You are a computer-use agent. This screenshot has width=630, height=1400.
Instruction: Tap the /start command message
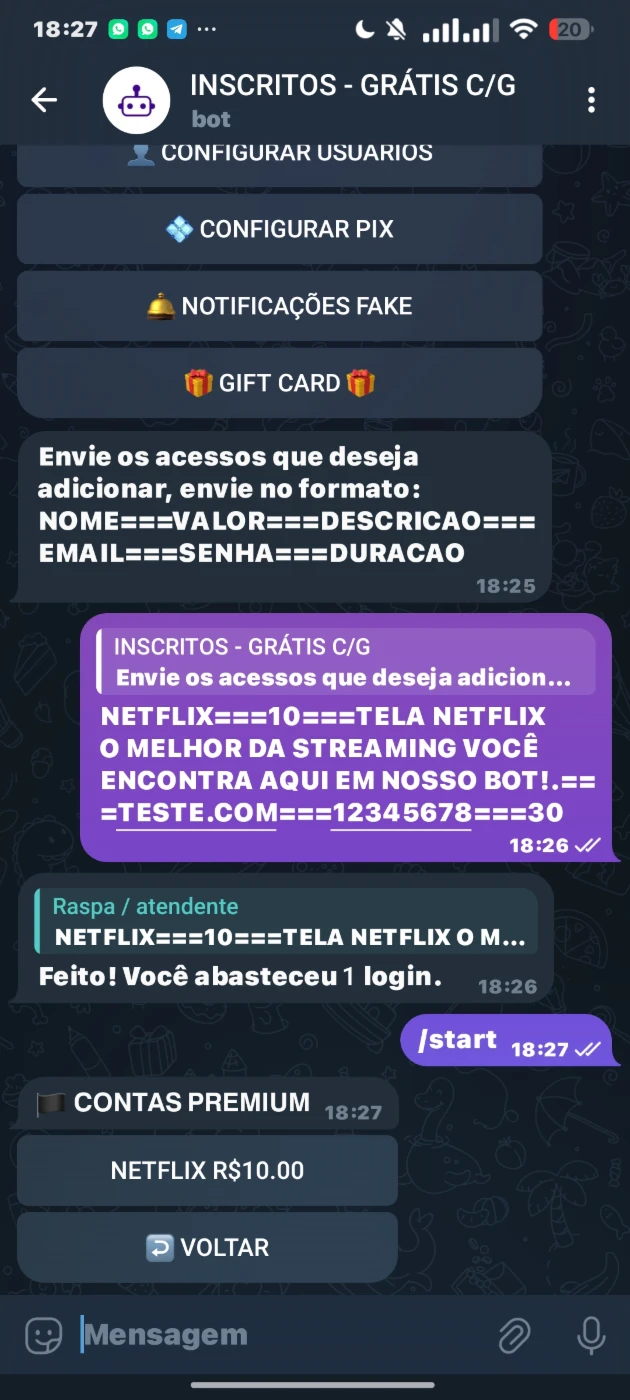(458, 1039)
